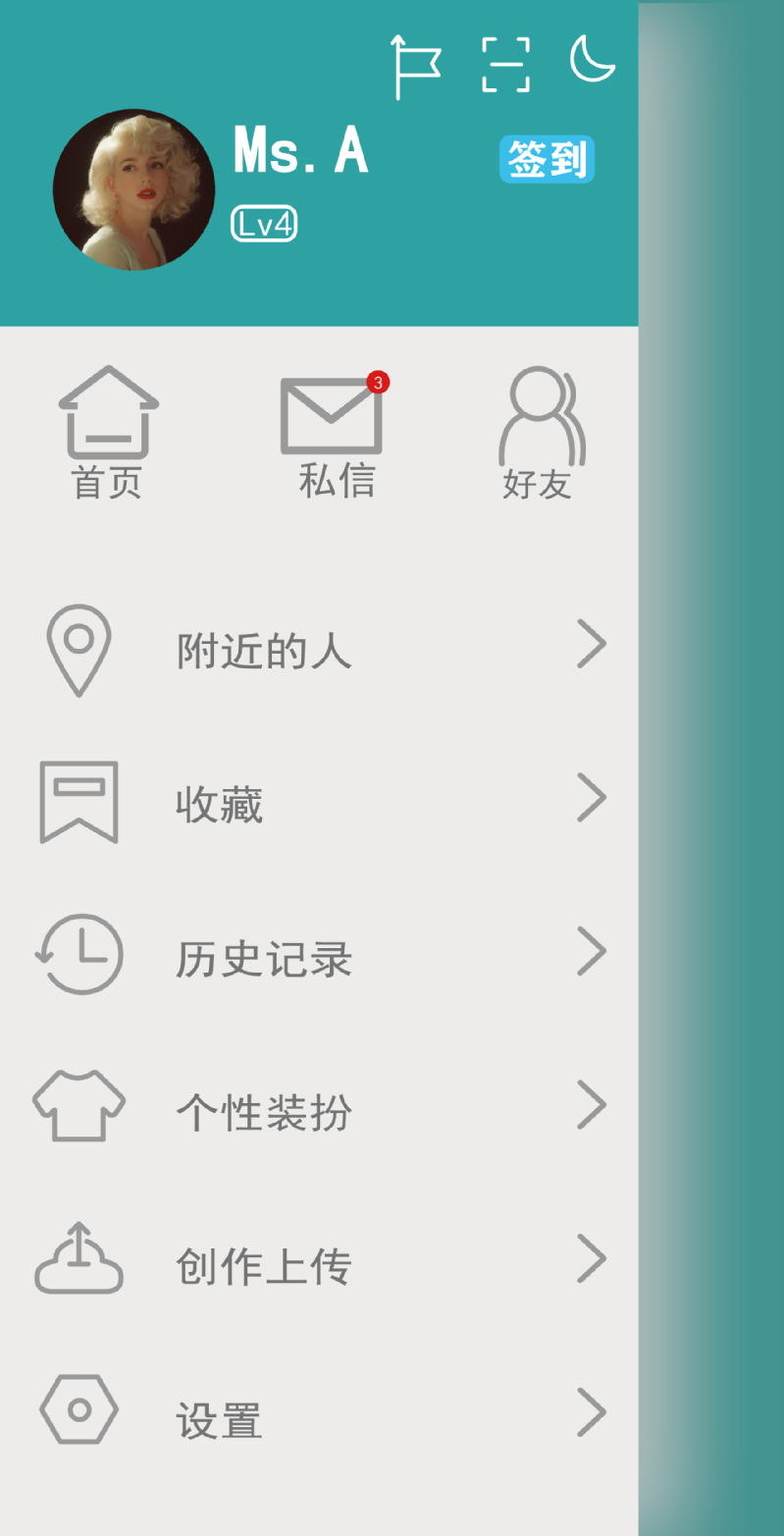The width and height of the screenshot is (784, 1536).
Task: Tap the flag icon in the header
Action: coord(416,66)
